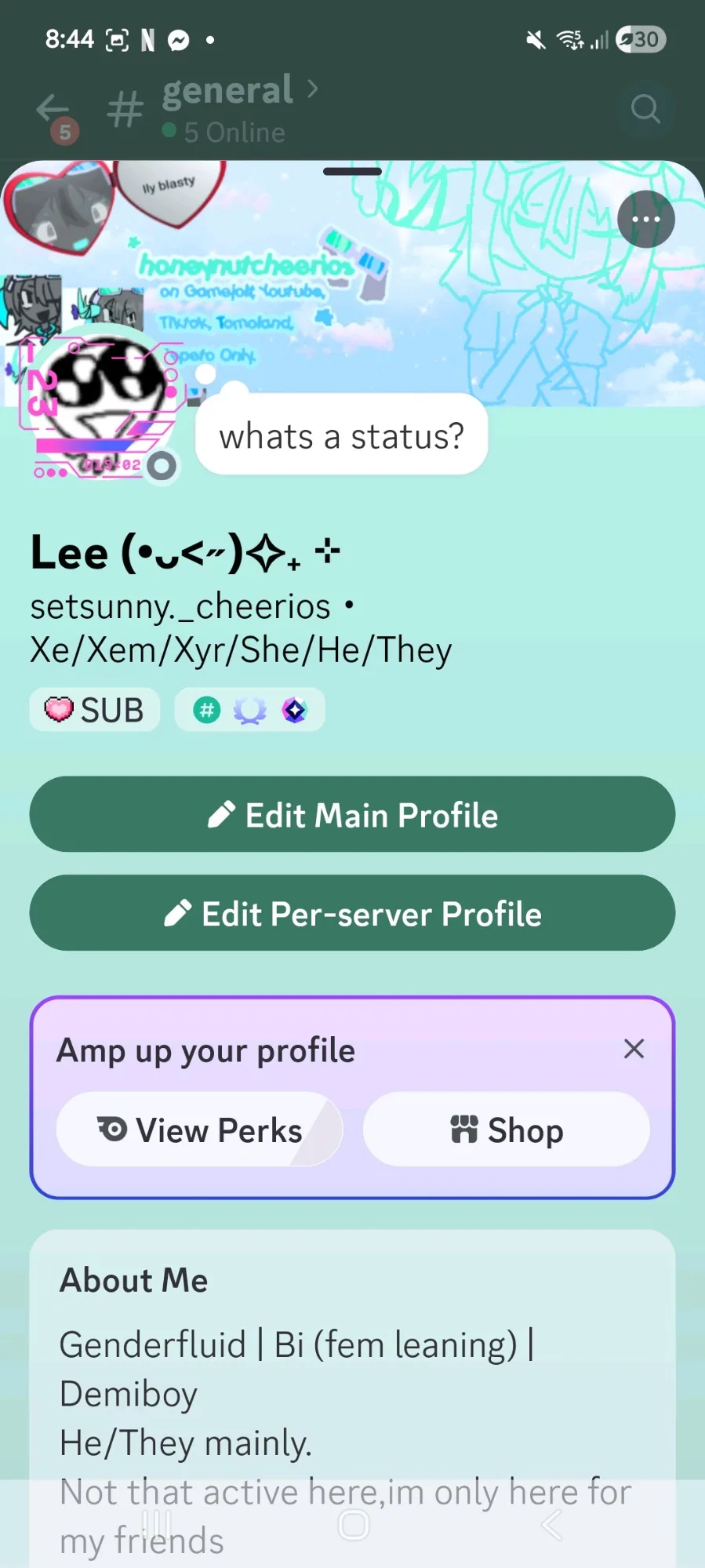Open the three-dot profile options menu

(645, 220)
